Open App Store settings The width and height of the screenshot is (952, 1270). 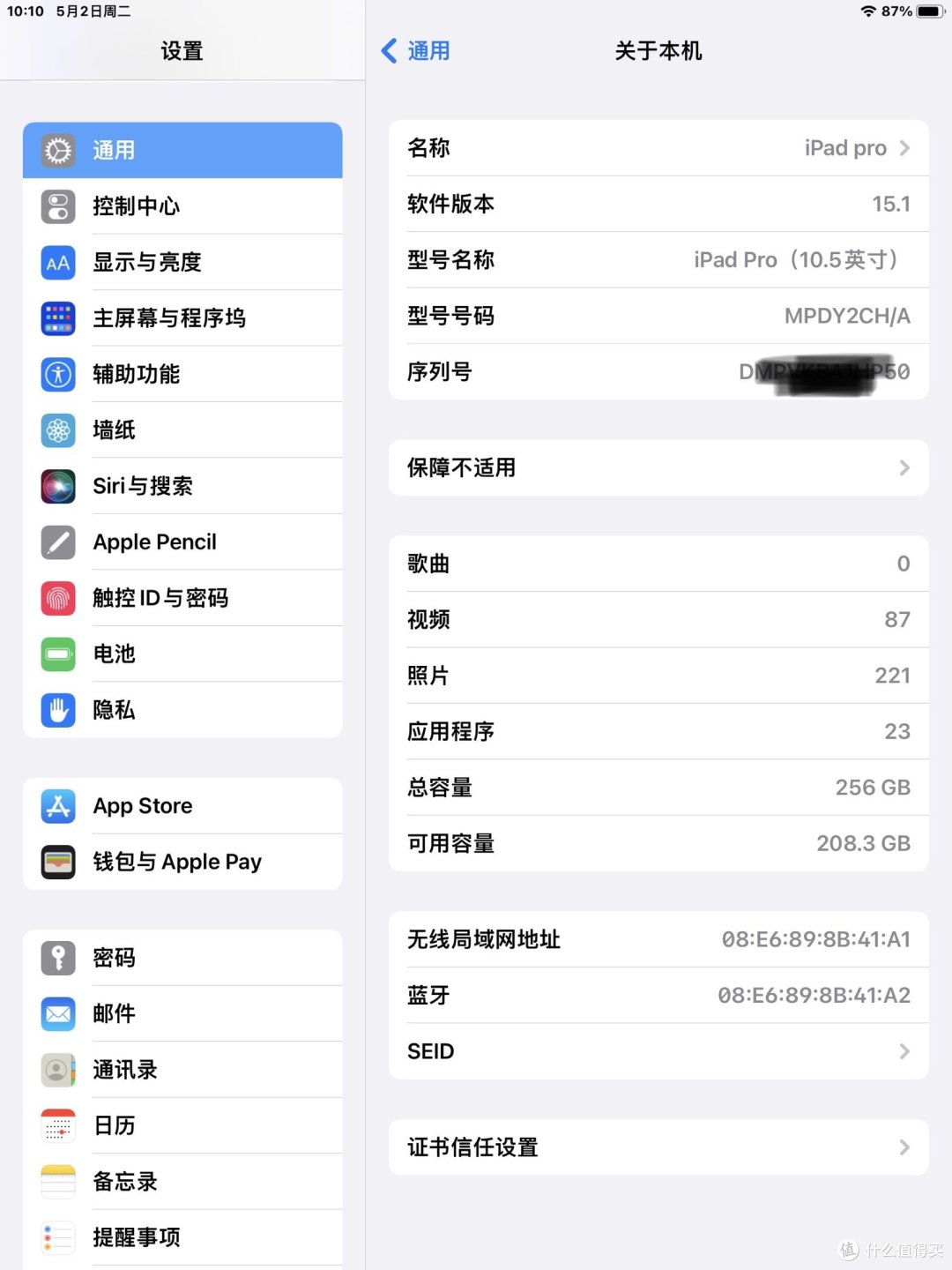click(x=182, y=806)
